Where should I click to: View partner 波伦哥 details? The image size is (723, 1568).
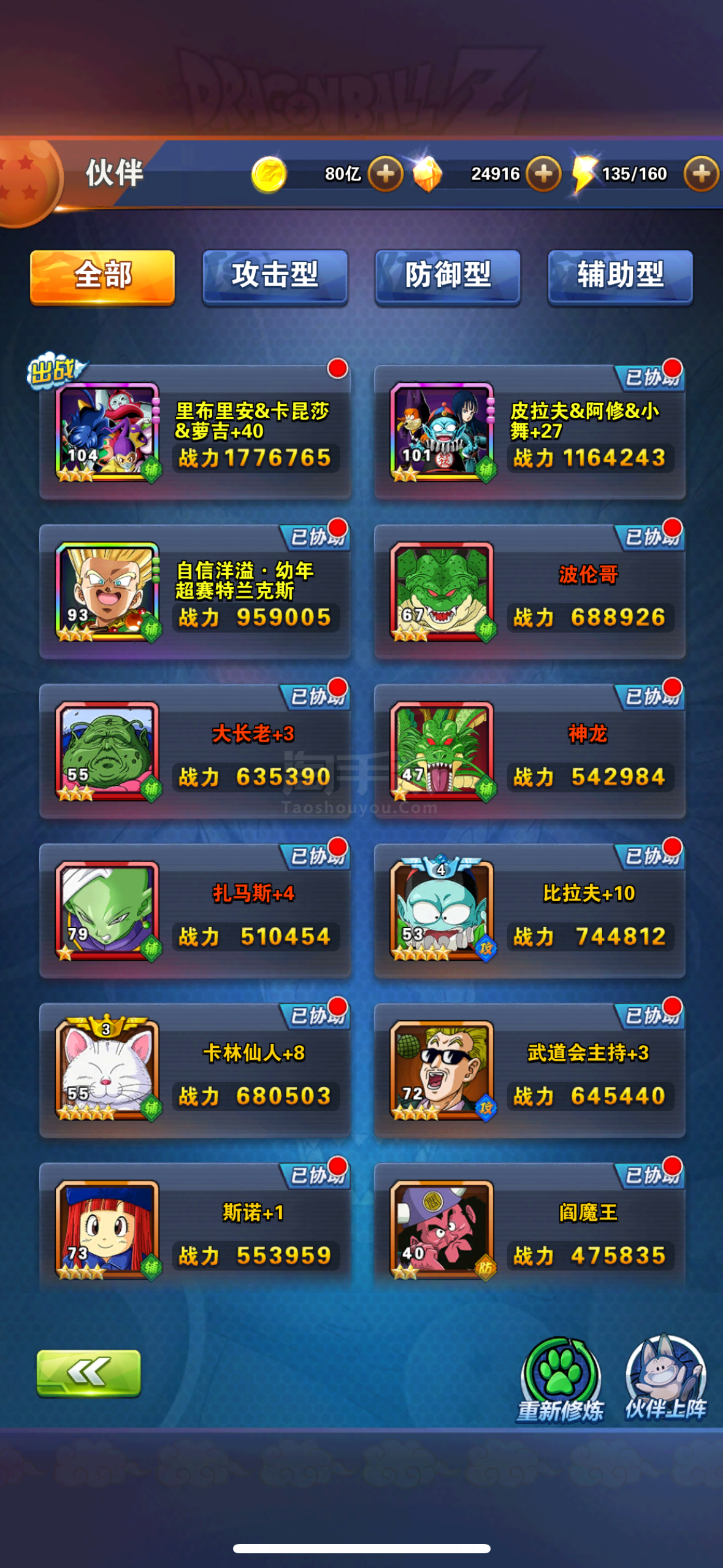tap(530, 592)
